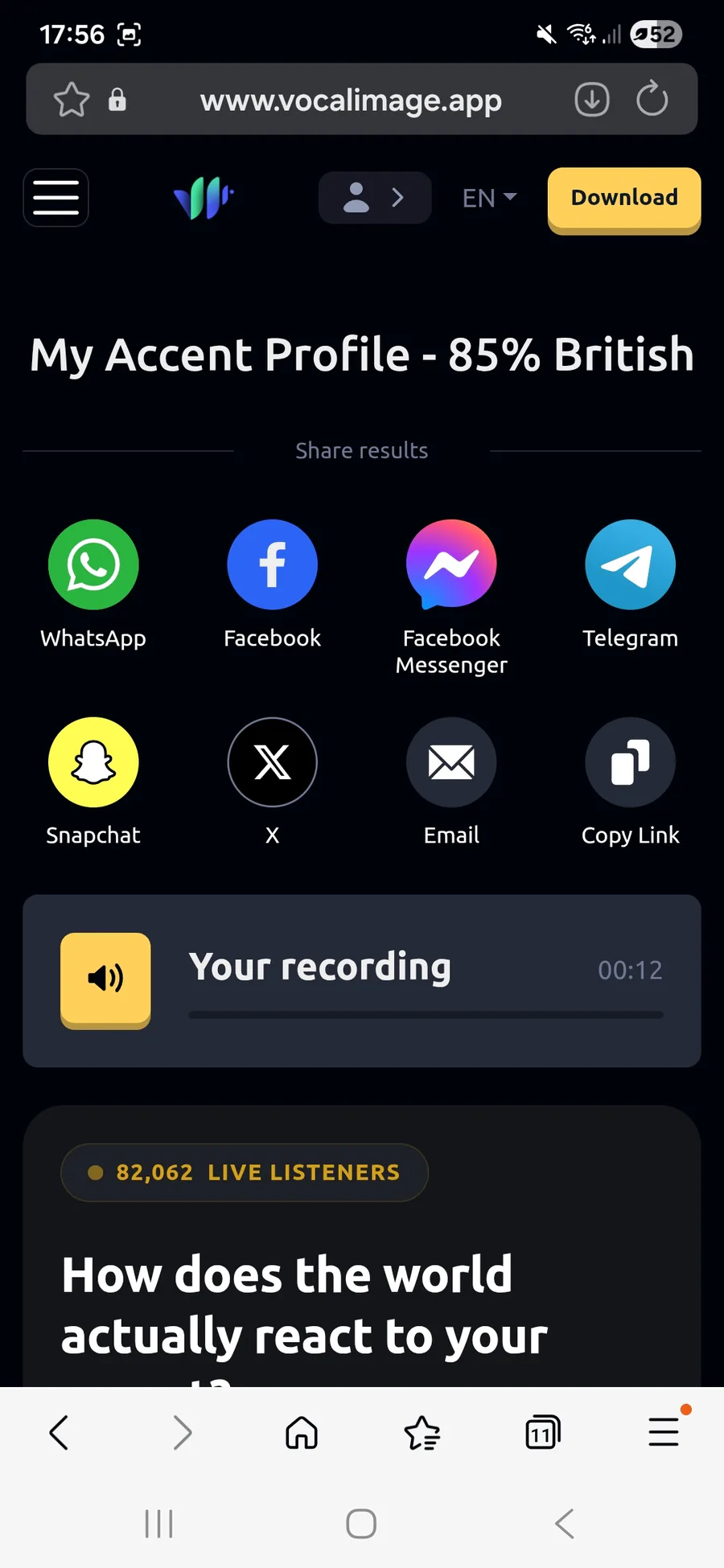Open the vocalimage.app address bar
The image size is (724, 1568).
(351, 101)
